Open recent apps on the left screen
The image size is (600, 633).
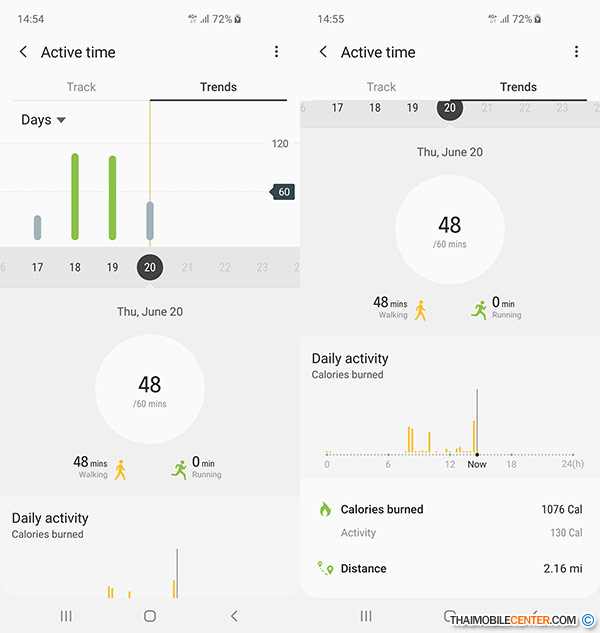(x=66, y=616)
